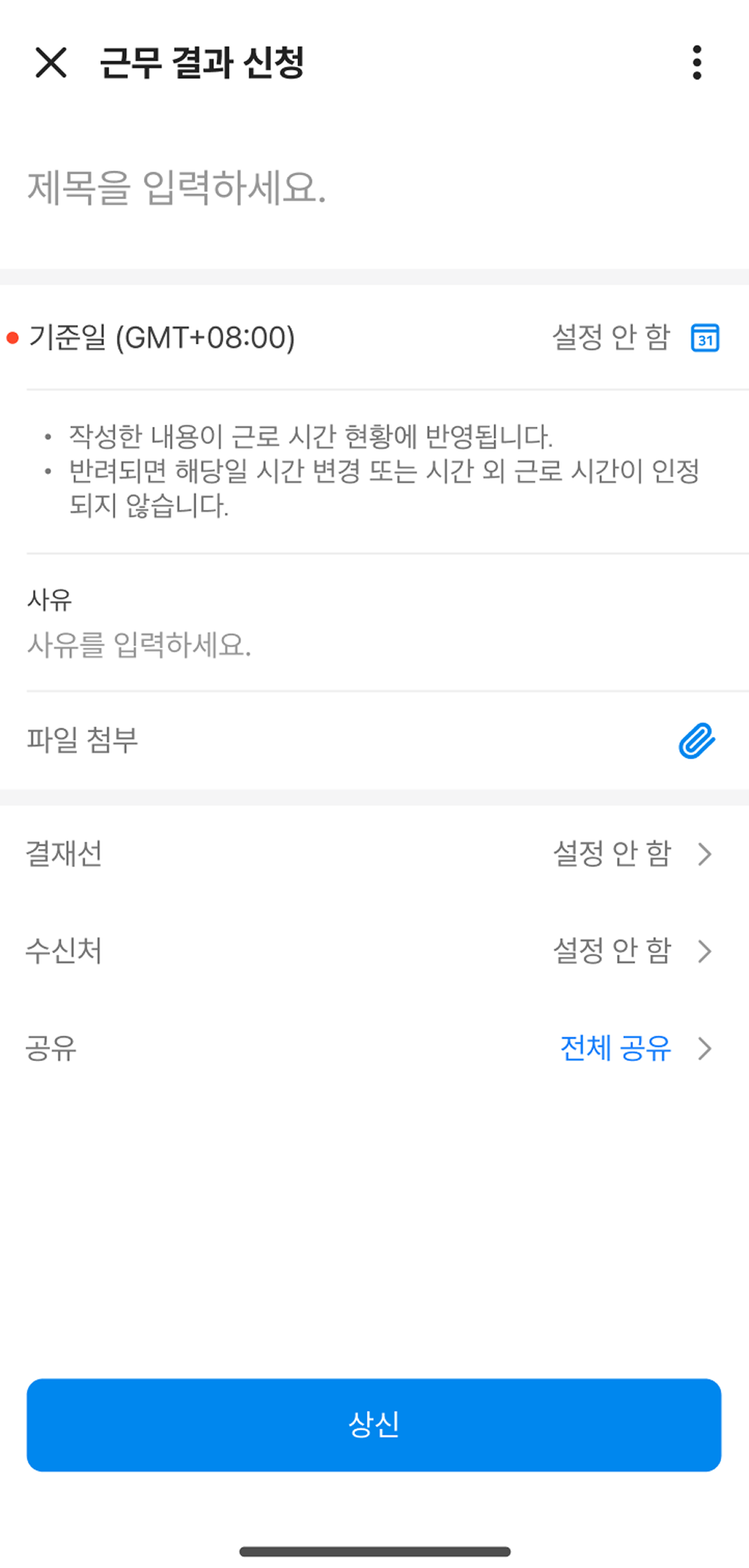749x1568 pixels.
Task: Open the calendar picker for 기준일
Action: pyautogui.click(x=705, y=338)
